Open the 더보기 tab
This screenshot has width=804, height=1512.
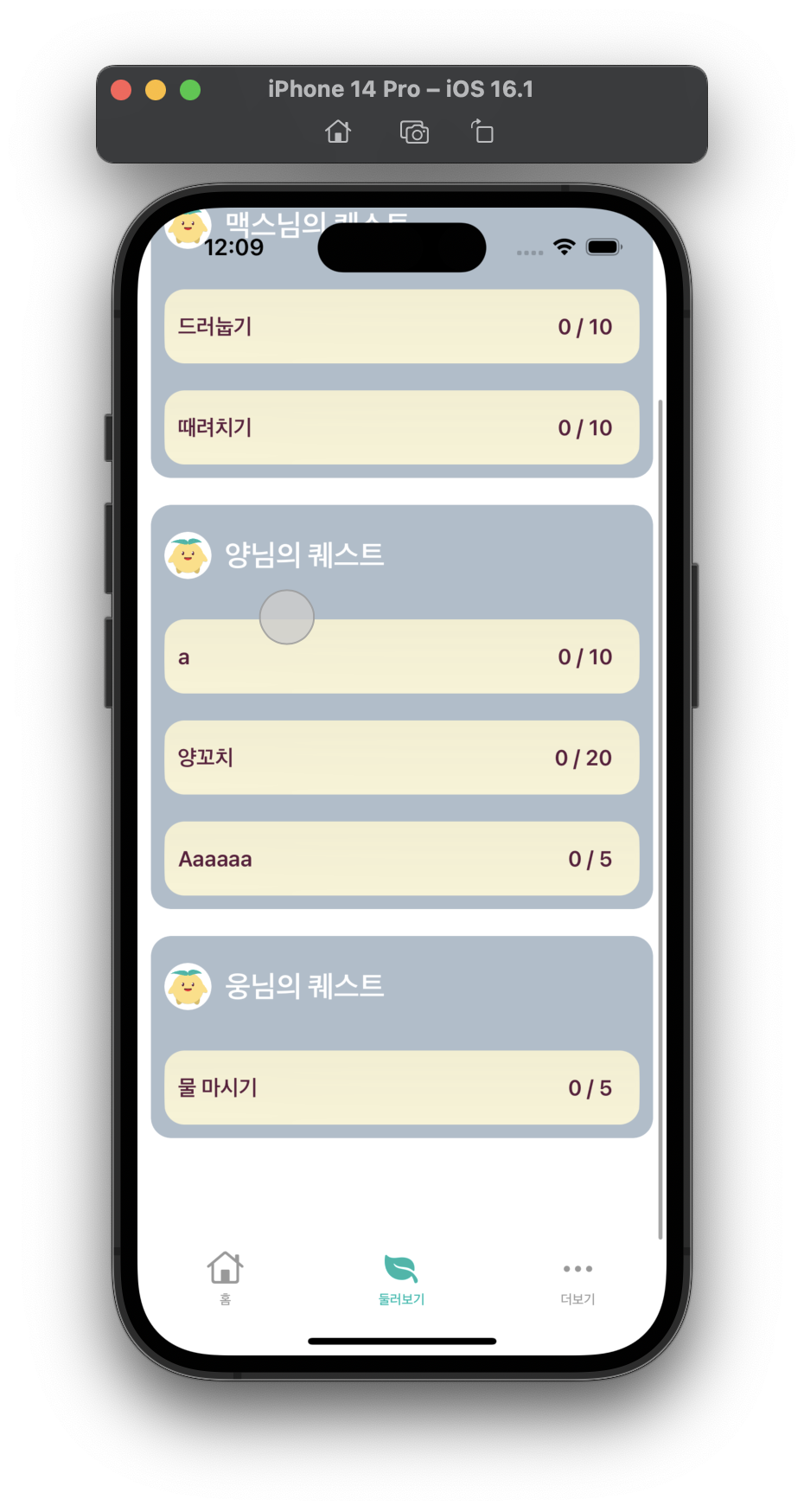(x=577, y=1280)
